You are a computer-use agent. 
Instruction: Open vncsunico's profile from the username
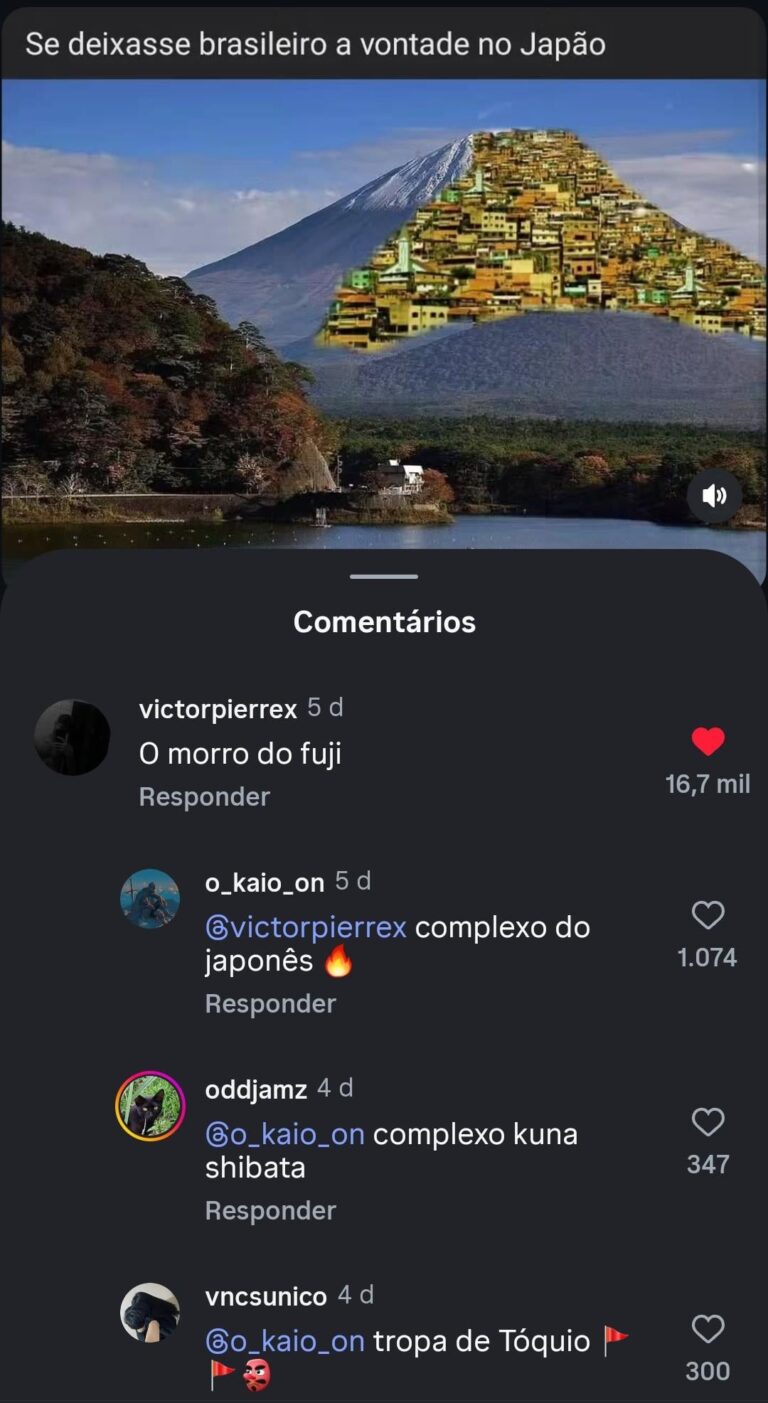pyautogui.click(x=265, y=1296)
